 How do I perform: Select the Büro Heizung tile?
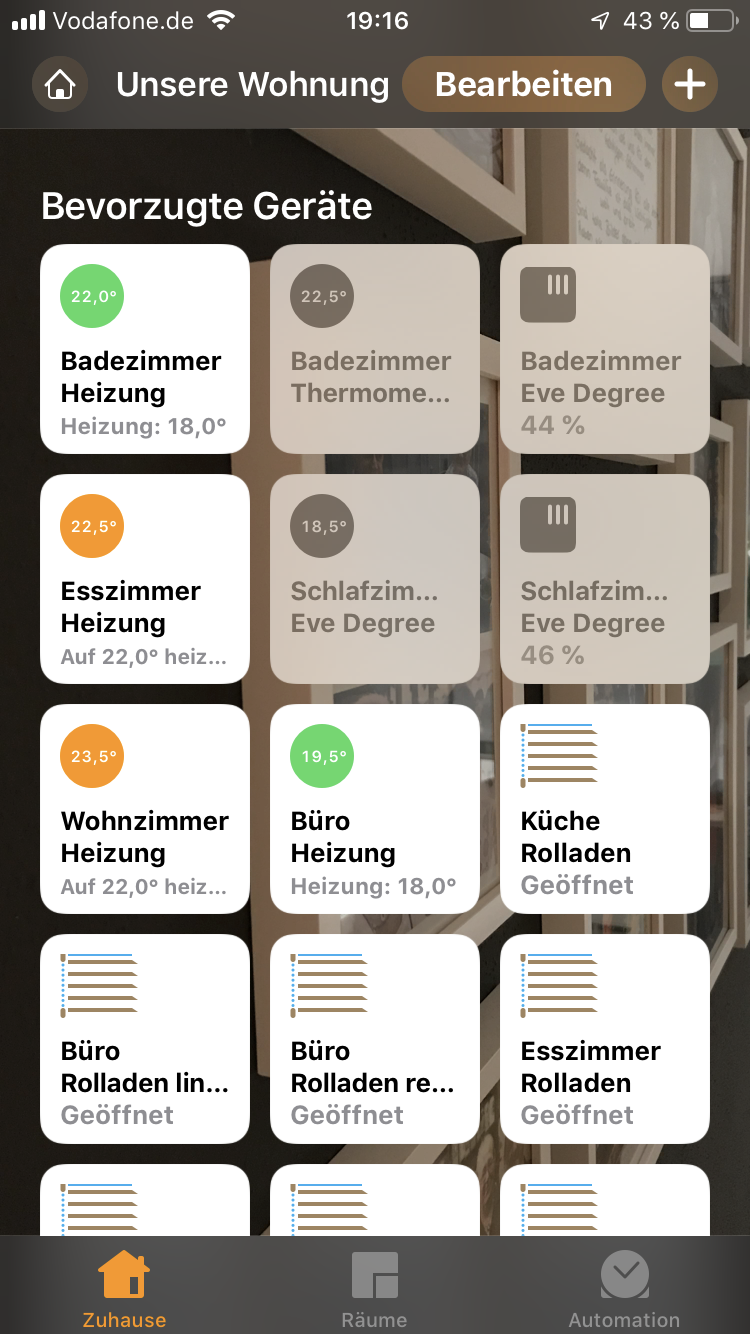coord(375,809)
